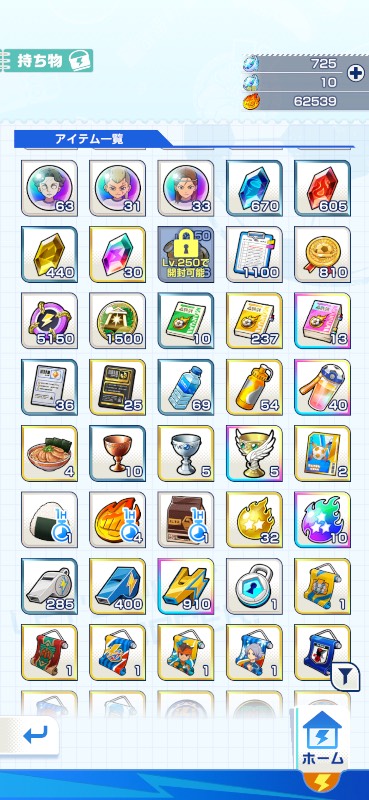The image size is (369, 800).
Task: Open the clipboard item with 1100
Action: click(254, 254)
